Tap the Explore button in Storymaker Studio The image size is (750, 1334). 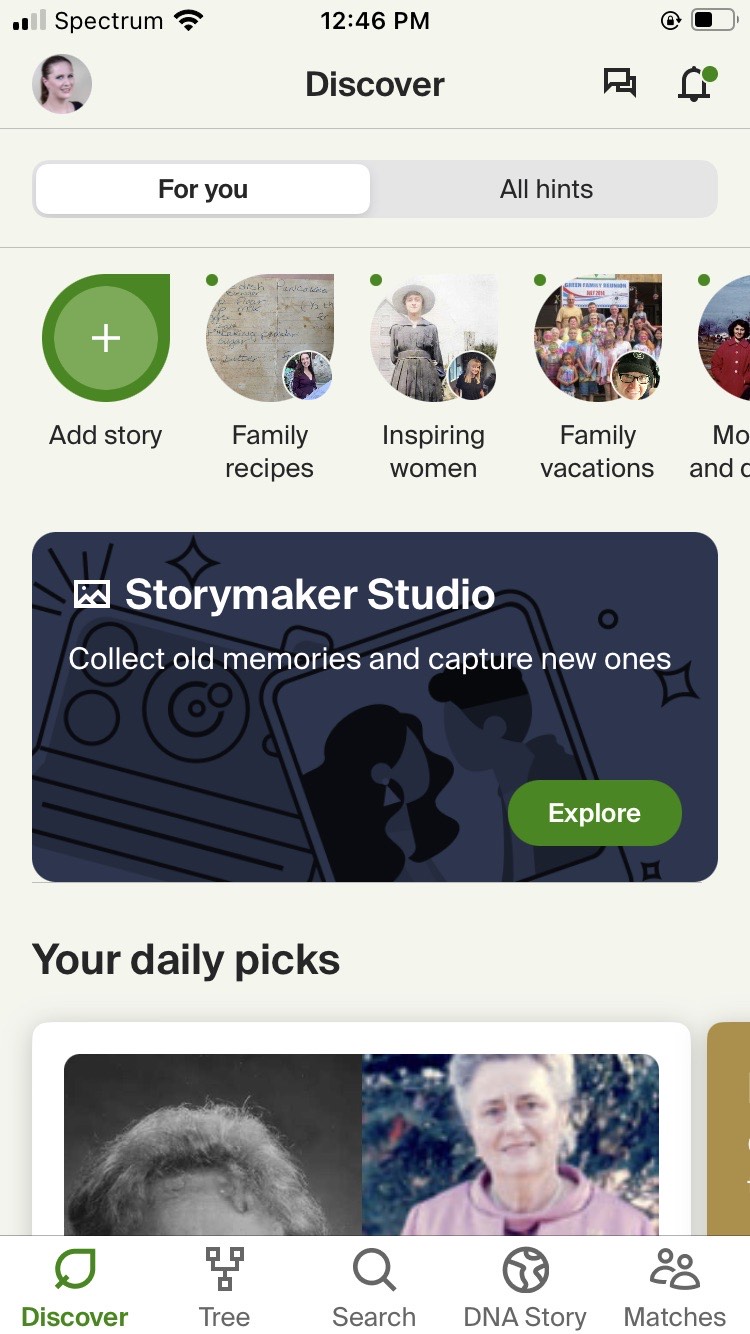[594, 813]
